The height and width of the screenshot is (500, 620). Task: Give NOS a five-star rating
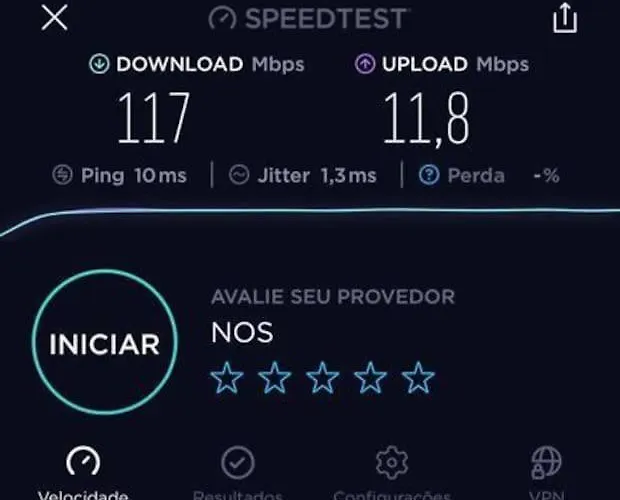click(419, 378)
